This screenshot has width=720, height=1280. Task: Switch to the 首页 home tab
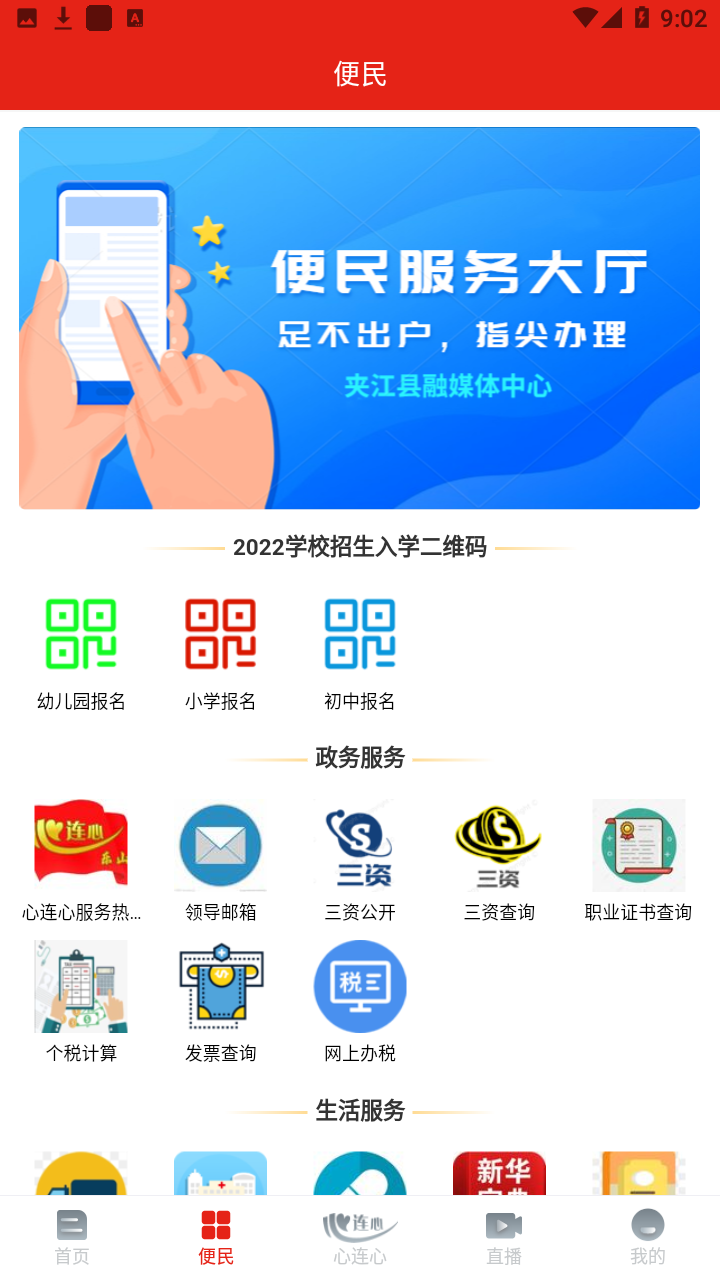tap(71, 1235)
